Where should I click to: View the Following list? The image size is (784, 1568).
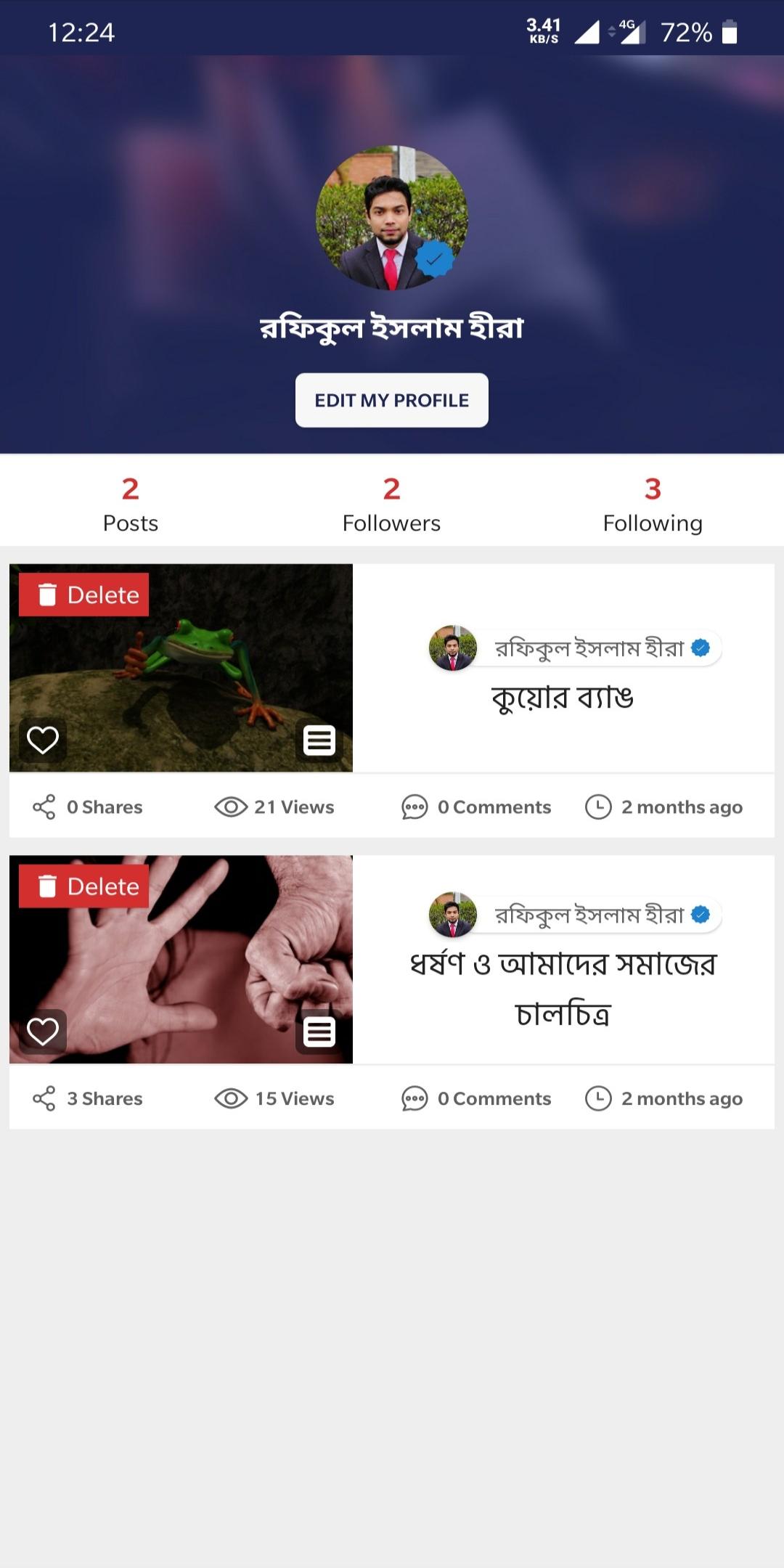(653, 505)
